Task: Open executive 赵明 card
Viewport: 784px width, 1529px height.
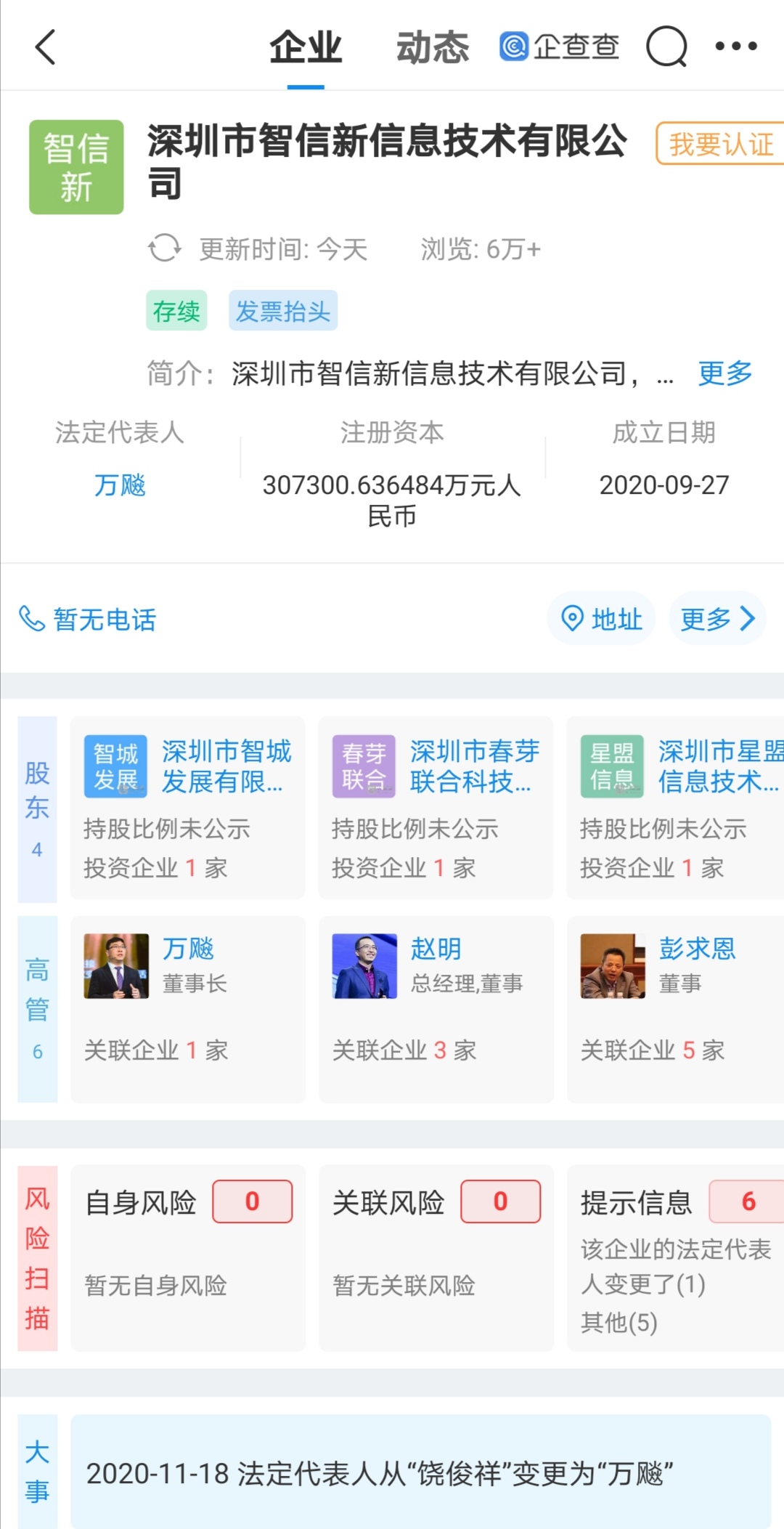Action: coord(436,1008)
